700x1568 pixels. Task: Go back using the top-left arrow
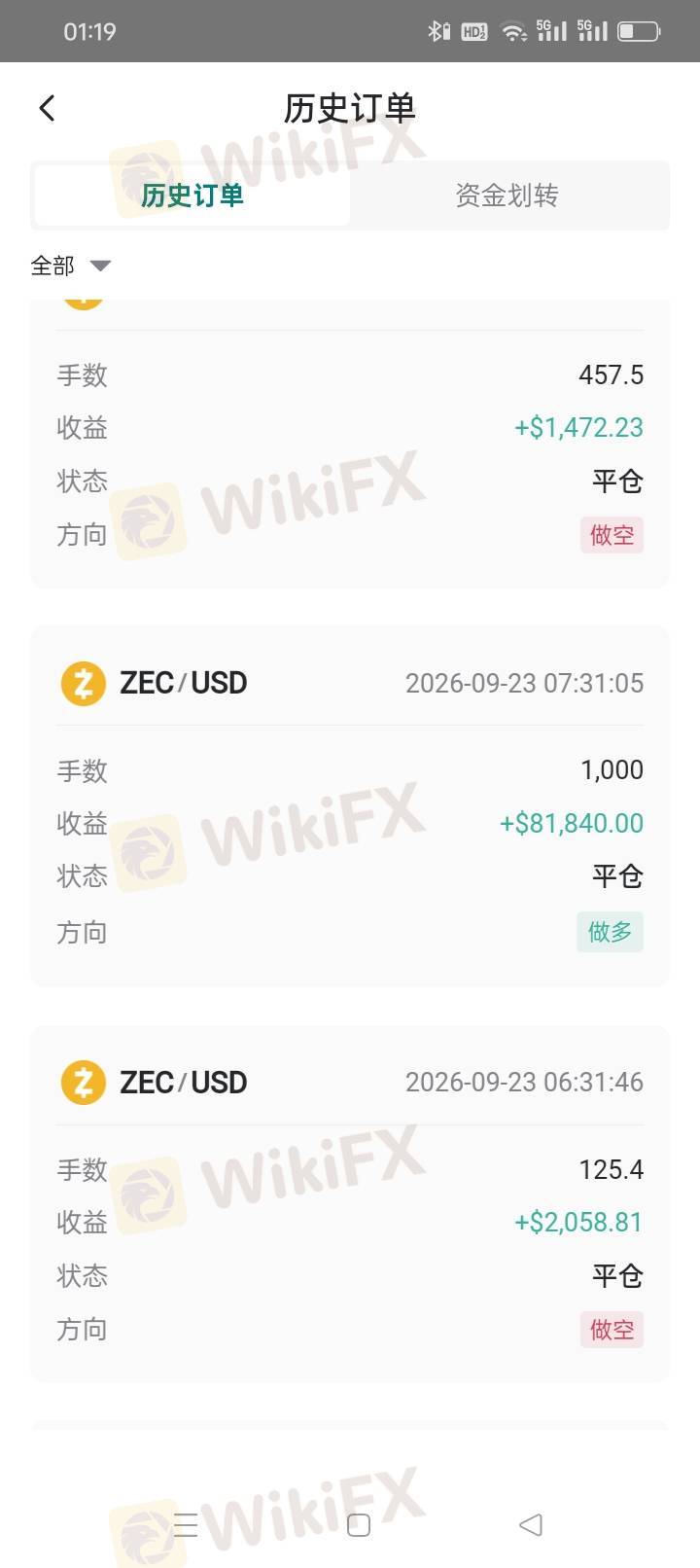(47, 108)
